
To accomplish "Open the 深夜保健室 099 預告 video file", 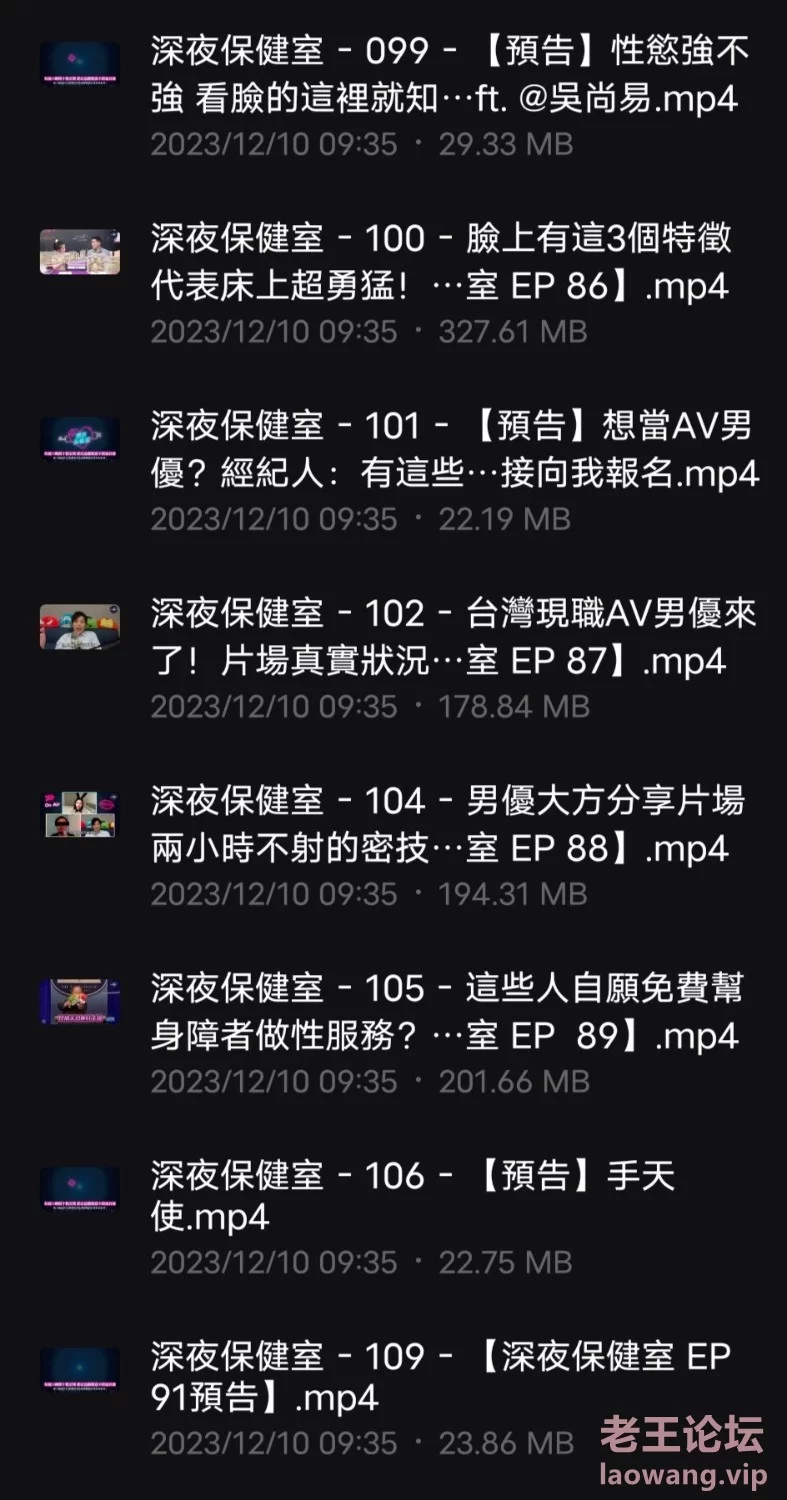I will pos(393,97).
